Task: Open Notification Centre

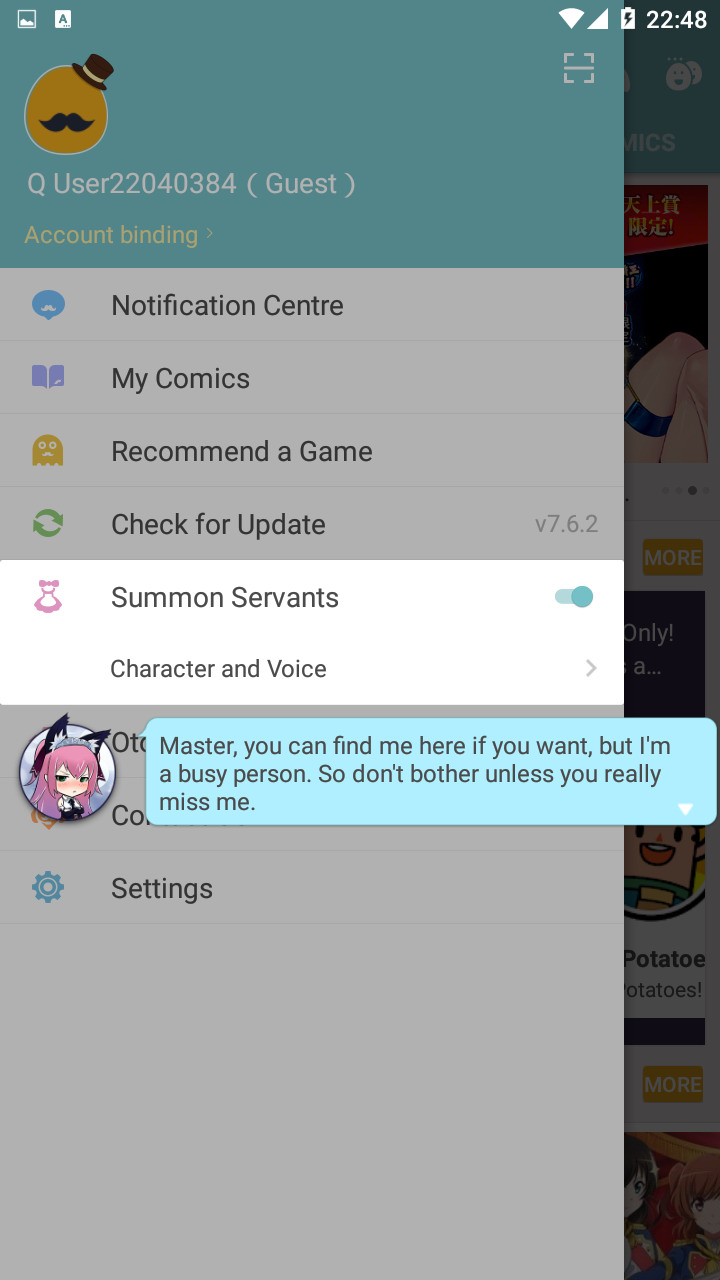Action: (312, 305)
